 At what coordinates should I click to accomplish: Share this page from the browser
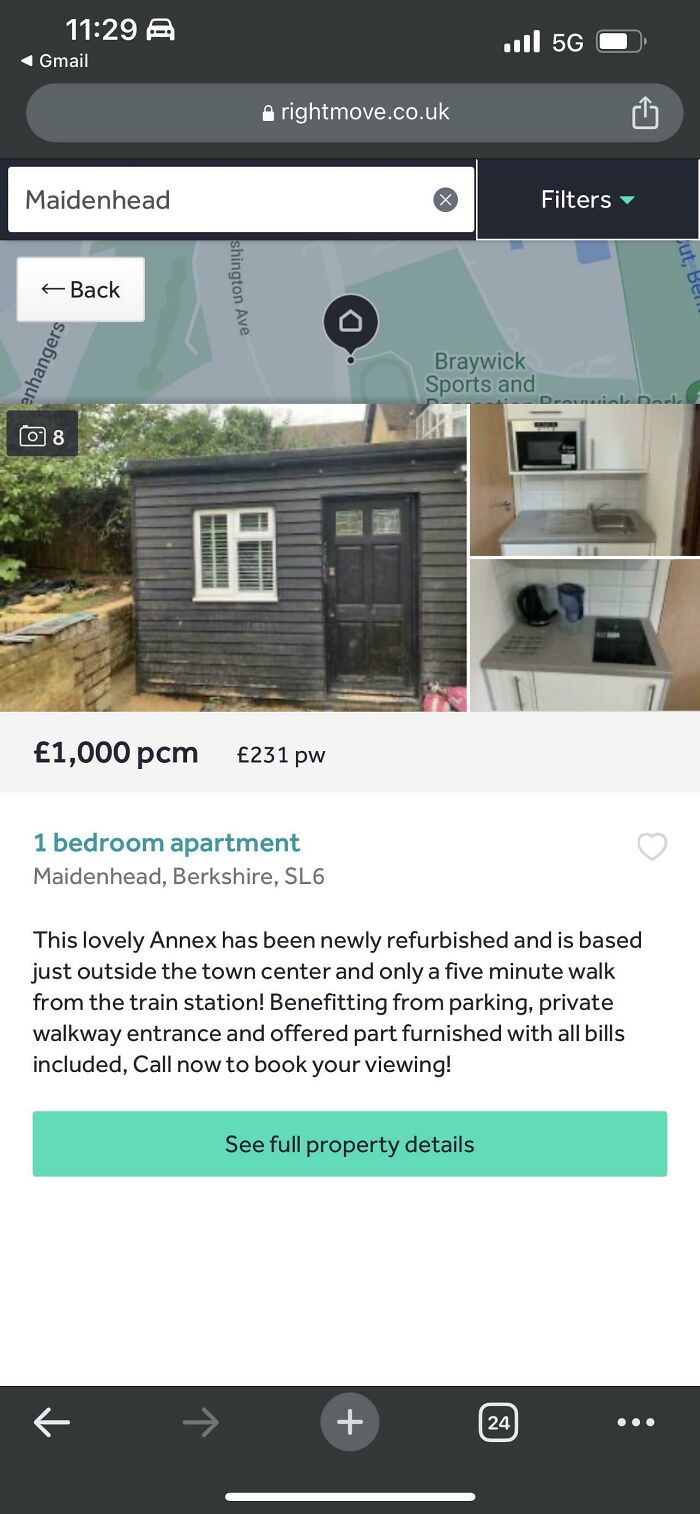click(645, 112)
